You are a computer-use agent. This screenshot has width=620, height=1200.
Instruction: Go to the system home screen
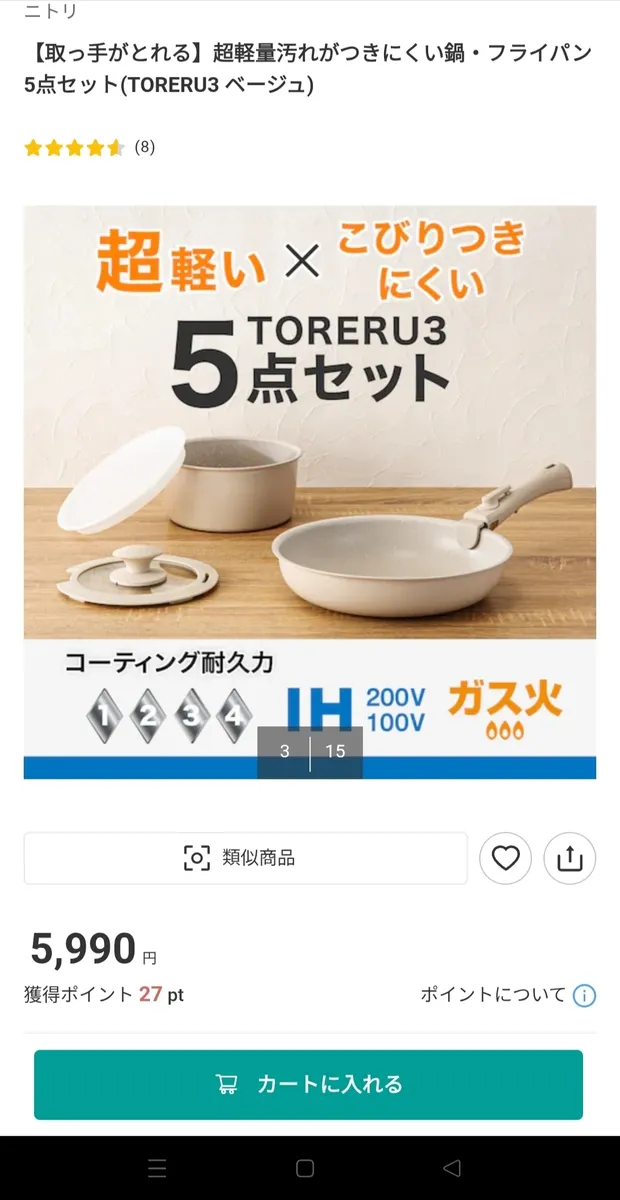[x=305, y=1168]
